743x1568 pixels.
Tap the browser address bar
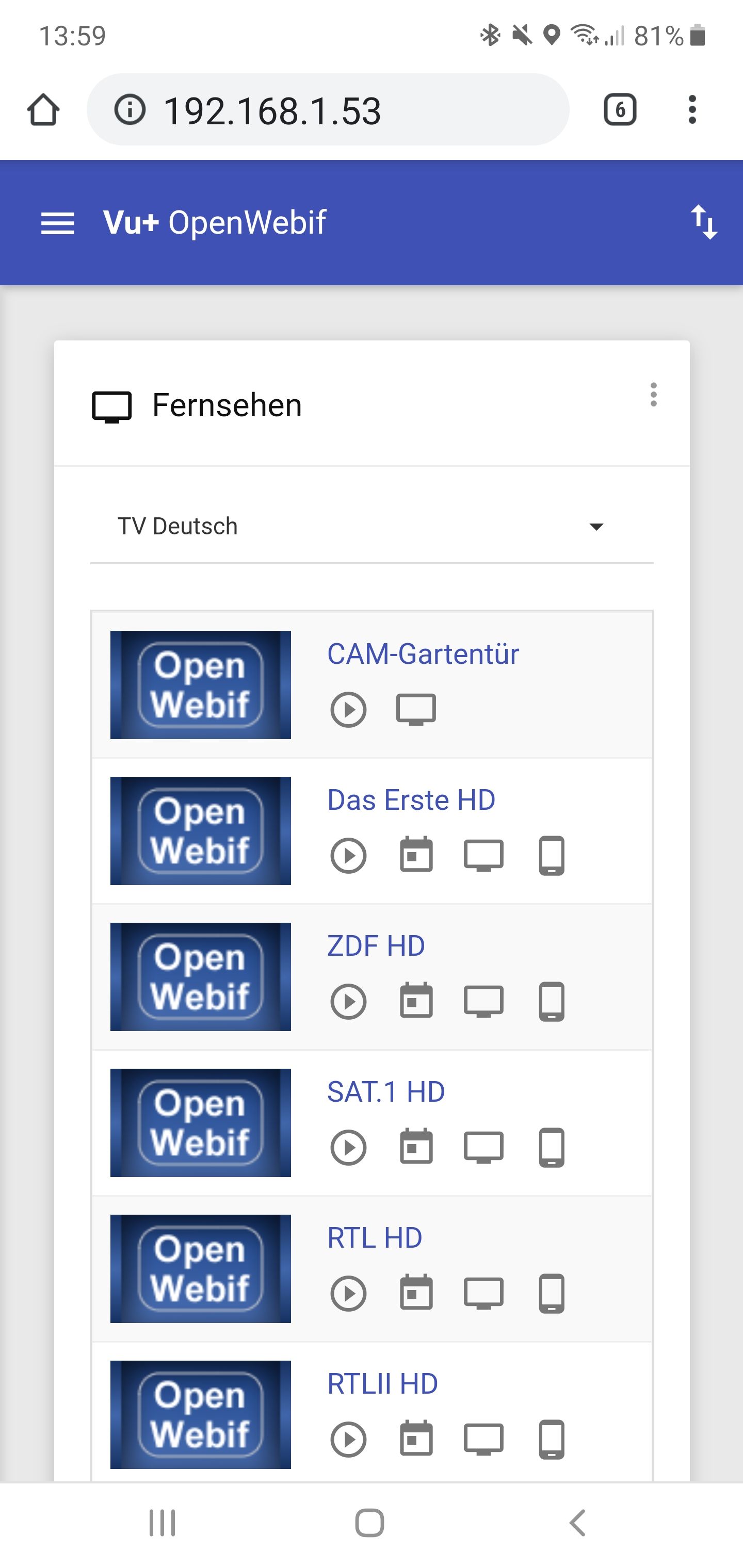coord(329,110)
